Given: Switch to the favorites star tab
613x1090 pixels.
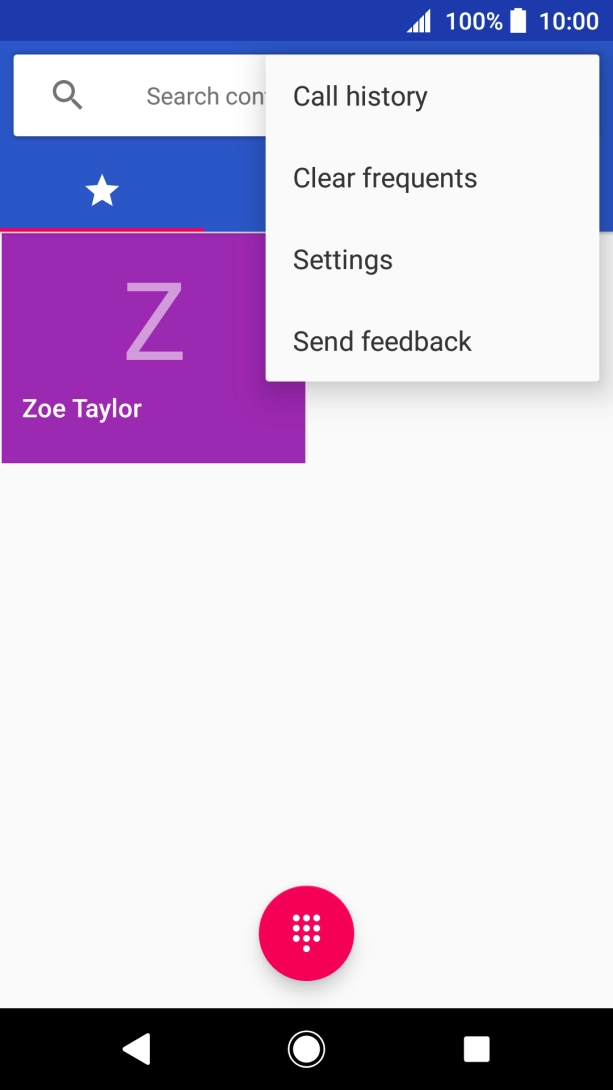Looking at the screenshot, I should [102, 190].
